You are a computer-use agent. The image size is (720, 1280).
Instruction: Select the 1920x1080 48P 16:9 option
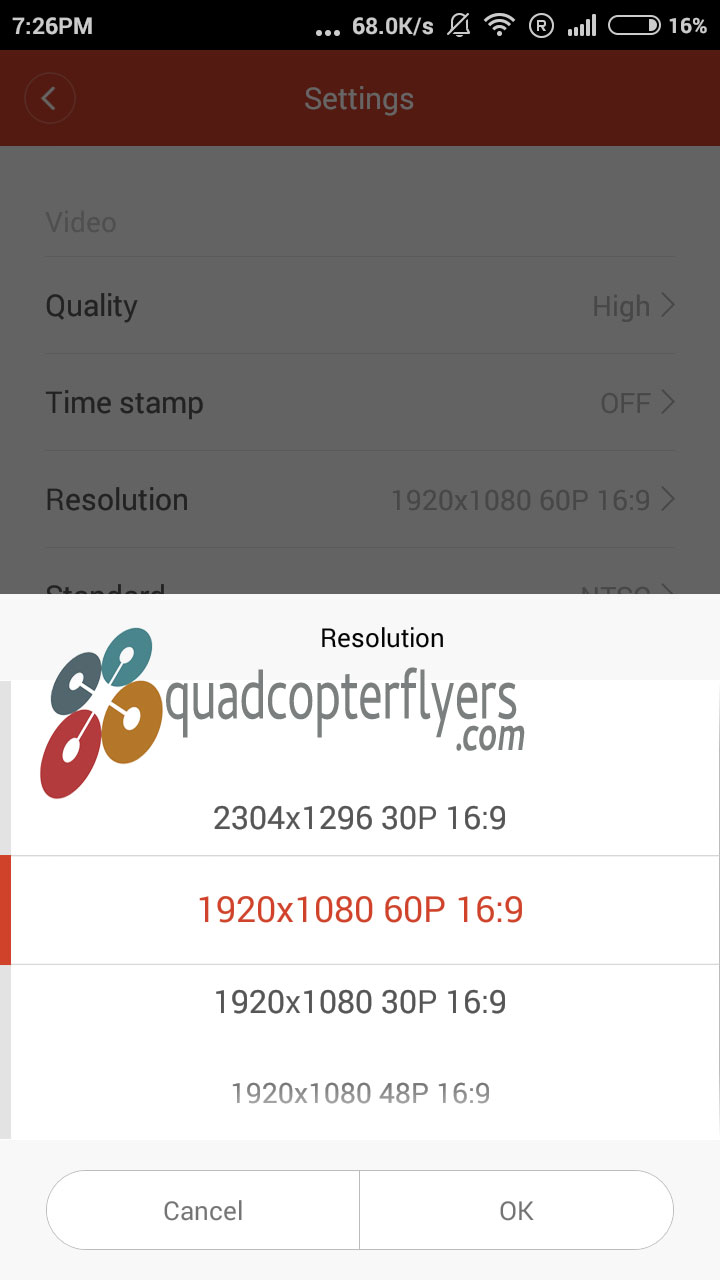tap(360, 1093)
